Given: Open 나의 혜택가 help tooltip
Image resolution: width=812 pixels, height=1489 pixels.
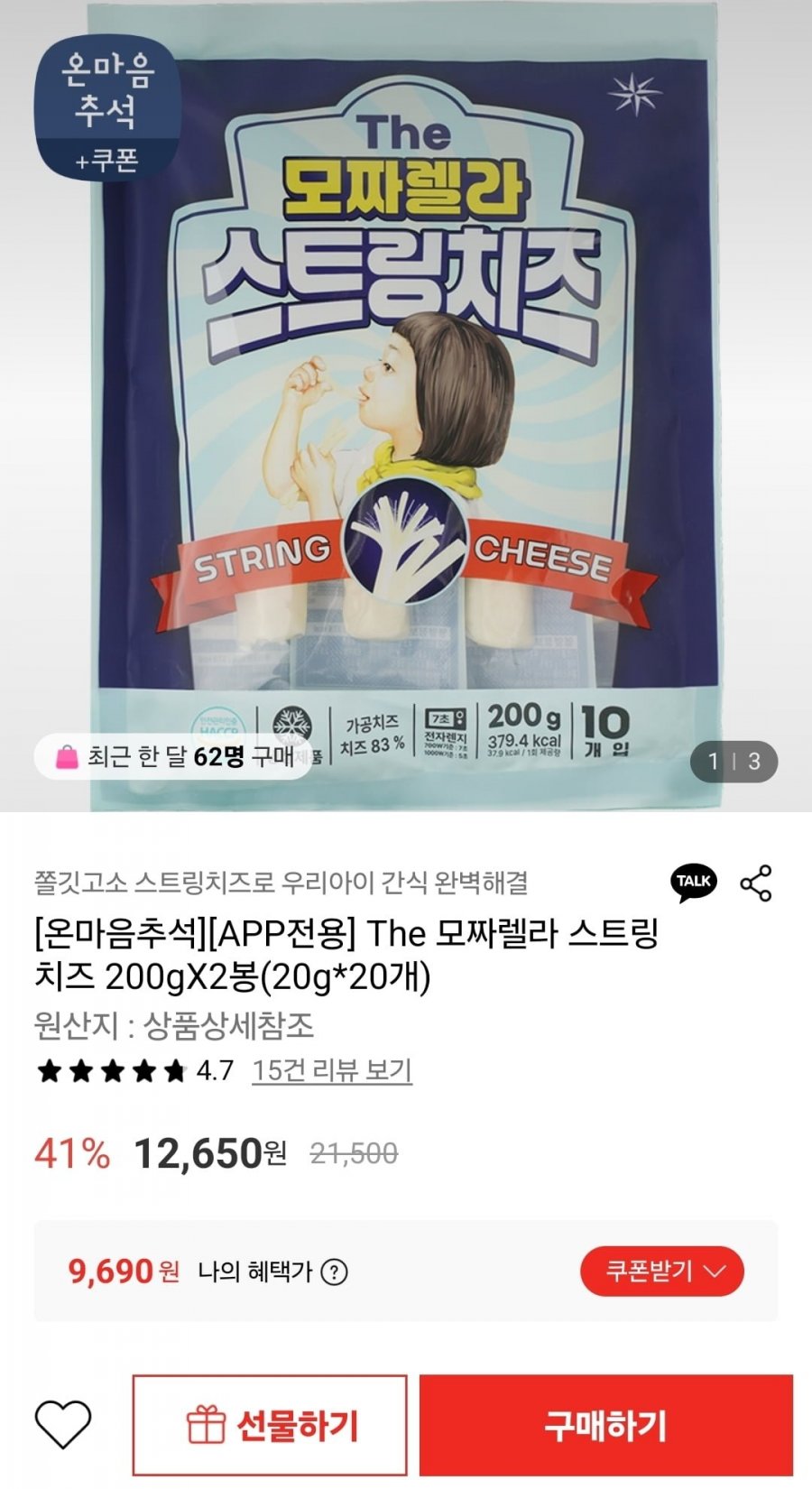Looking at the screenshot, I should pyautogui.click(x=335, y=1272).
